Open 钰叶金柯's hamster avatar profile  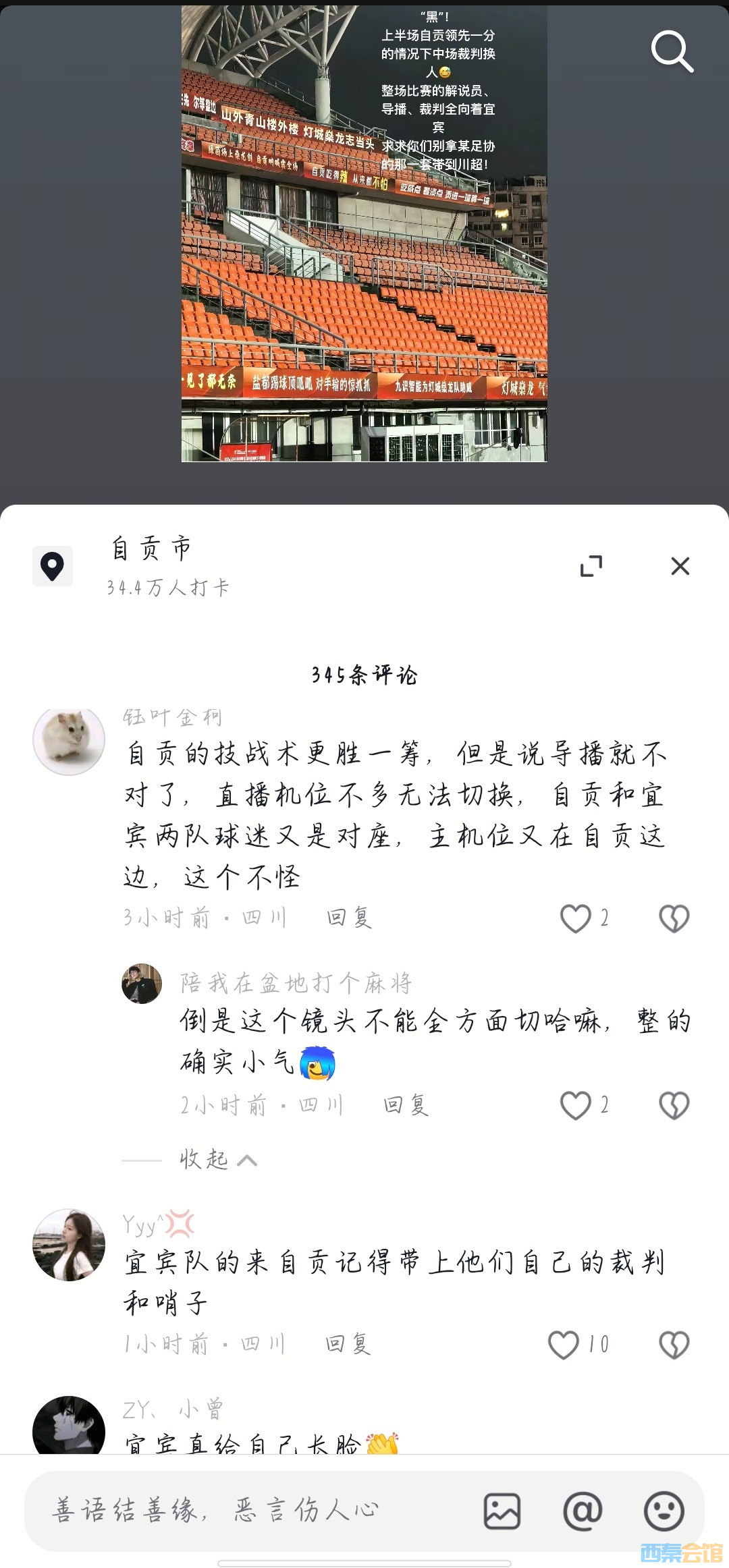[69, 741]
